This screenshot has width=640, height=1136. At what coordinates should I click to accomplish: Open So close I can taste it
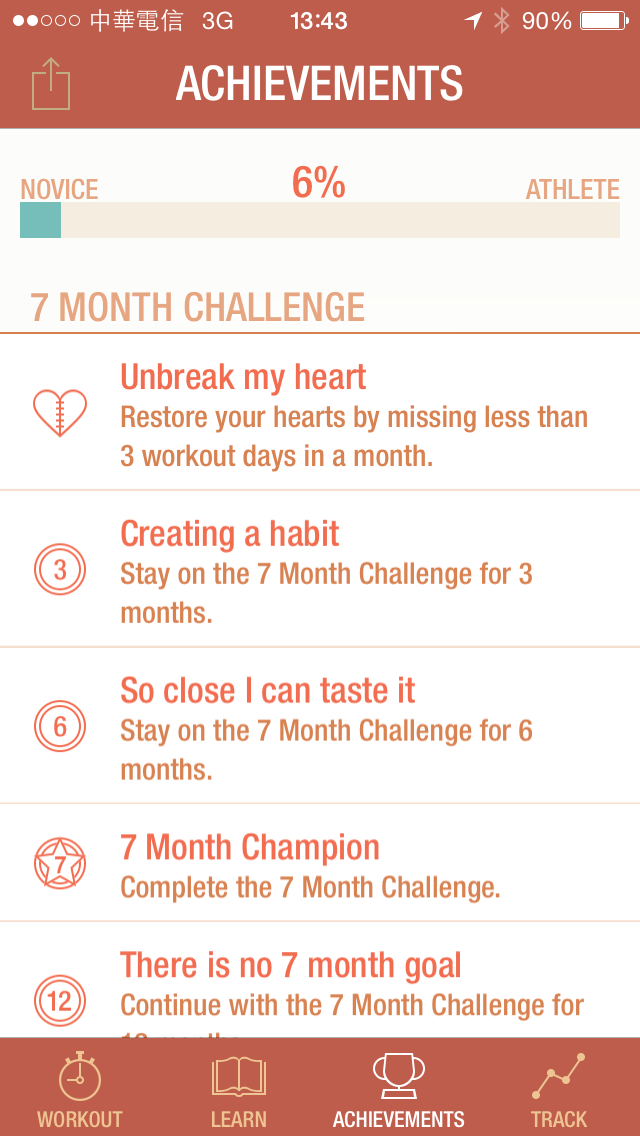pyautogui.click(x=320, y=725)
